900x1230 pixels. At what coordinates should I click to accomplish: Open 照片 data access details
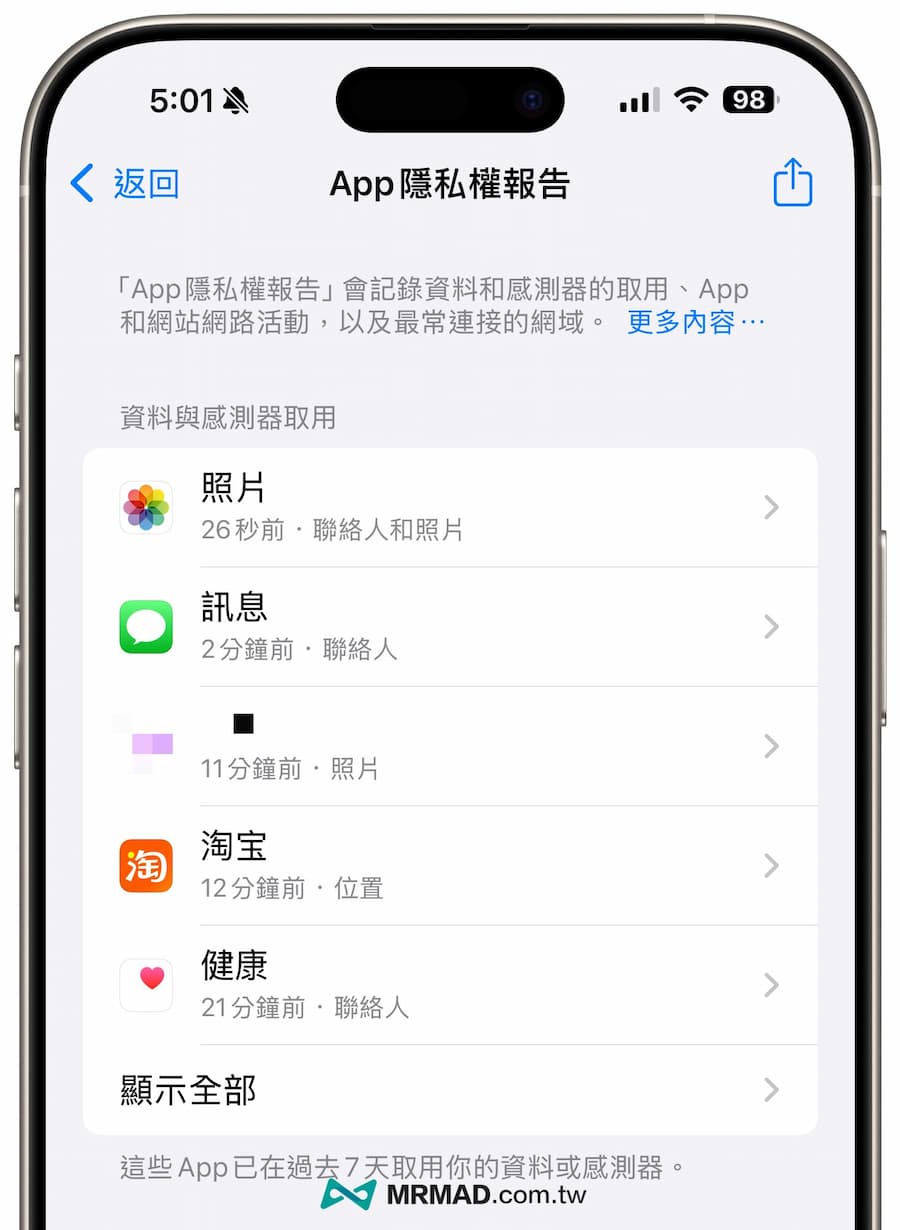coord(450,507)
